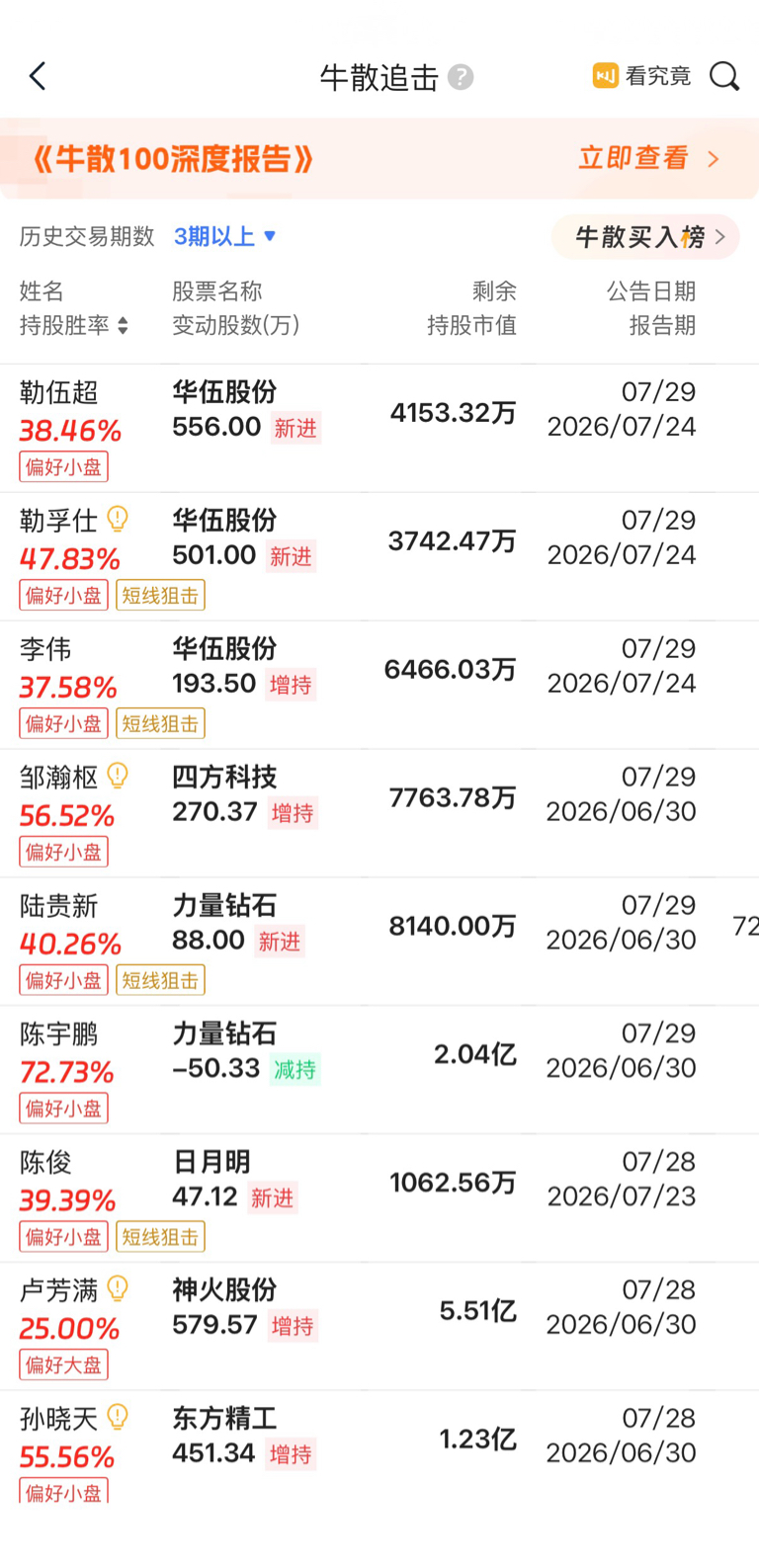Open 勒伍超's 华伍股份 holding row
Image resolution: width=759 pixels, height=1568 pixels.
[x=379, y=428]
